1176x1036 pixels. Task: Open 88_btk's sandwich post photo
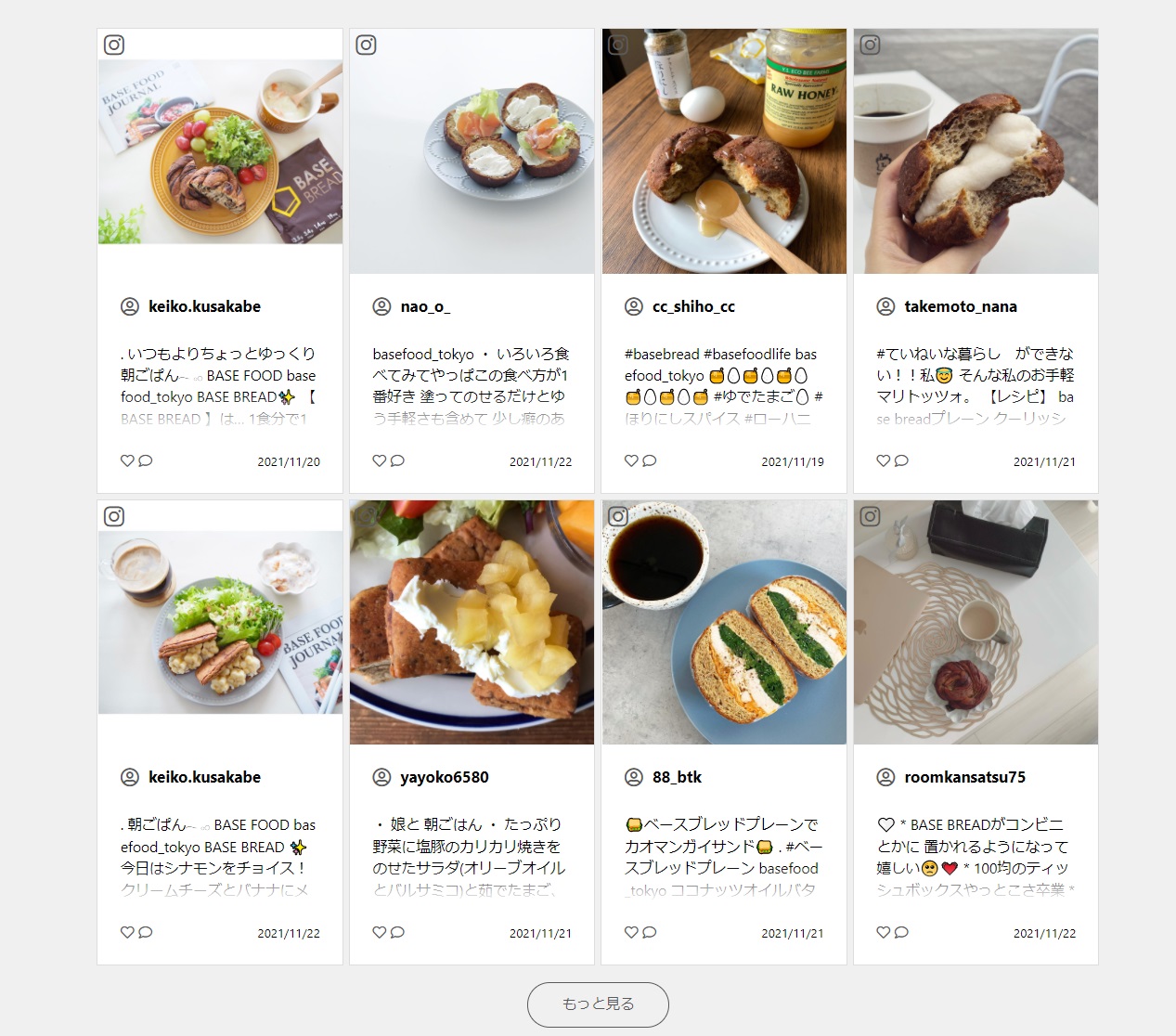point(724,623)
